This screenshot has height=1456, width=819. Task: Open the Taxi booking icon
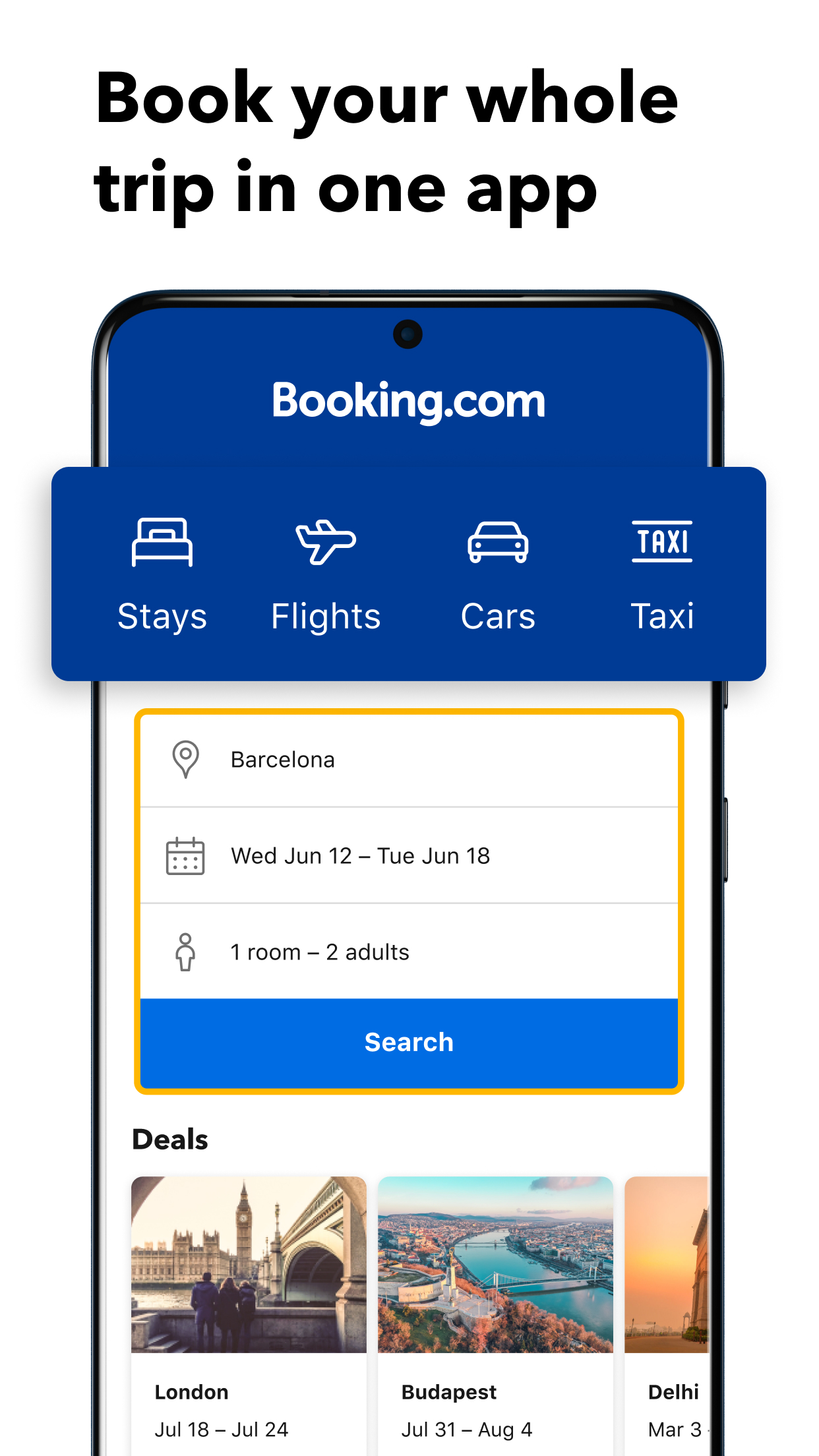663,542
